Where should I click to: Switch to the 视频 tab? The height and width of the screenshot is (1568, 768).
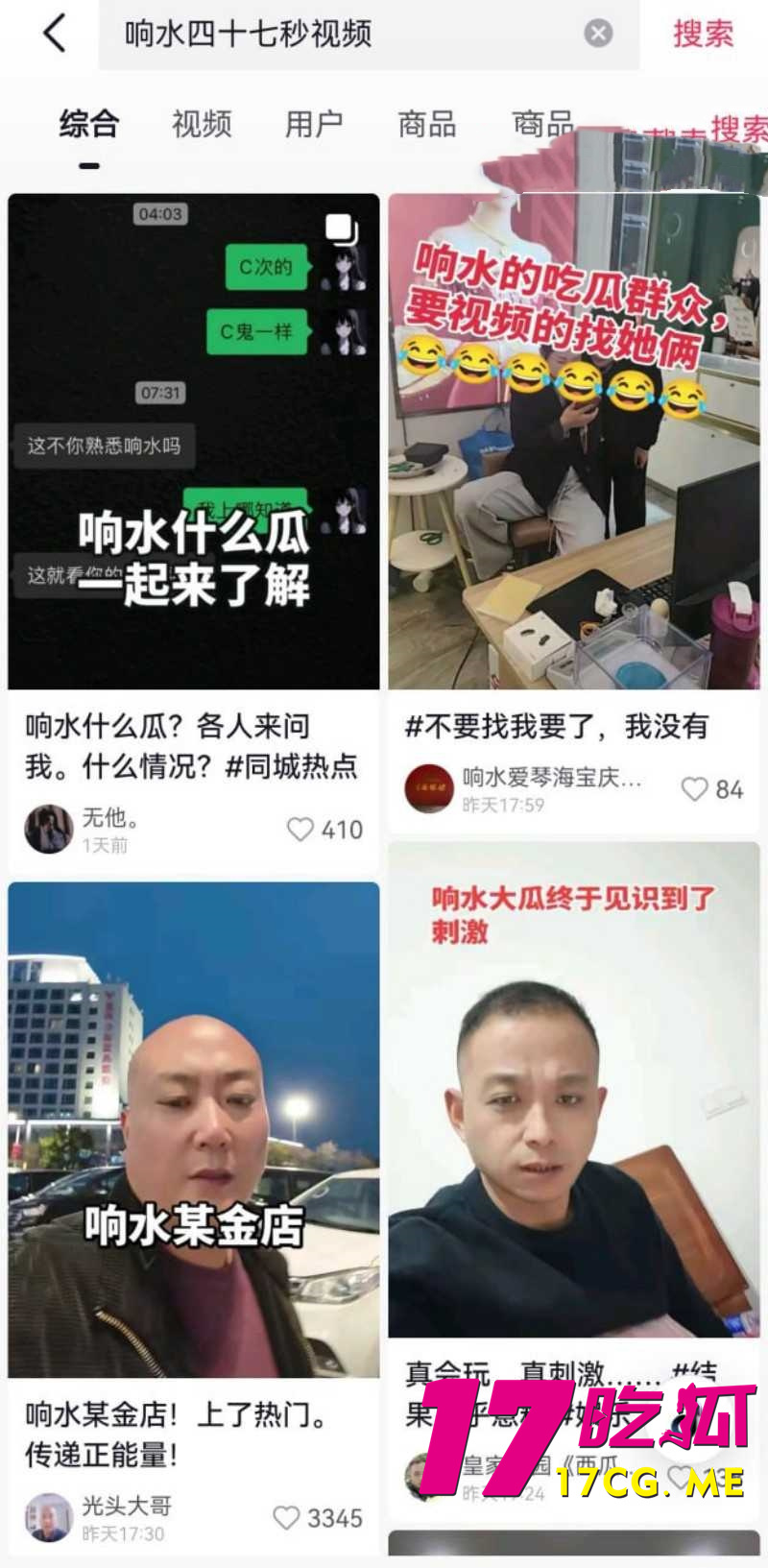click(201, 125)
